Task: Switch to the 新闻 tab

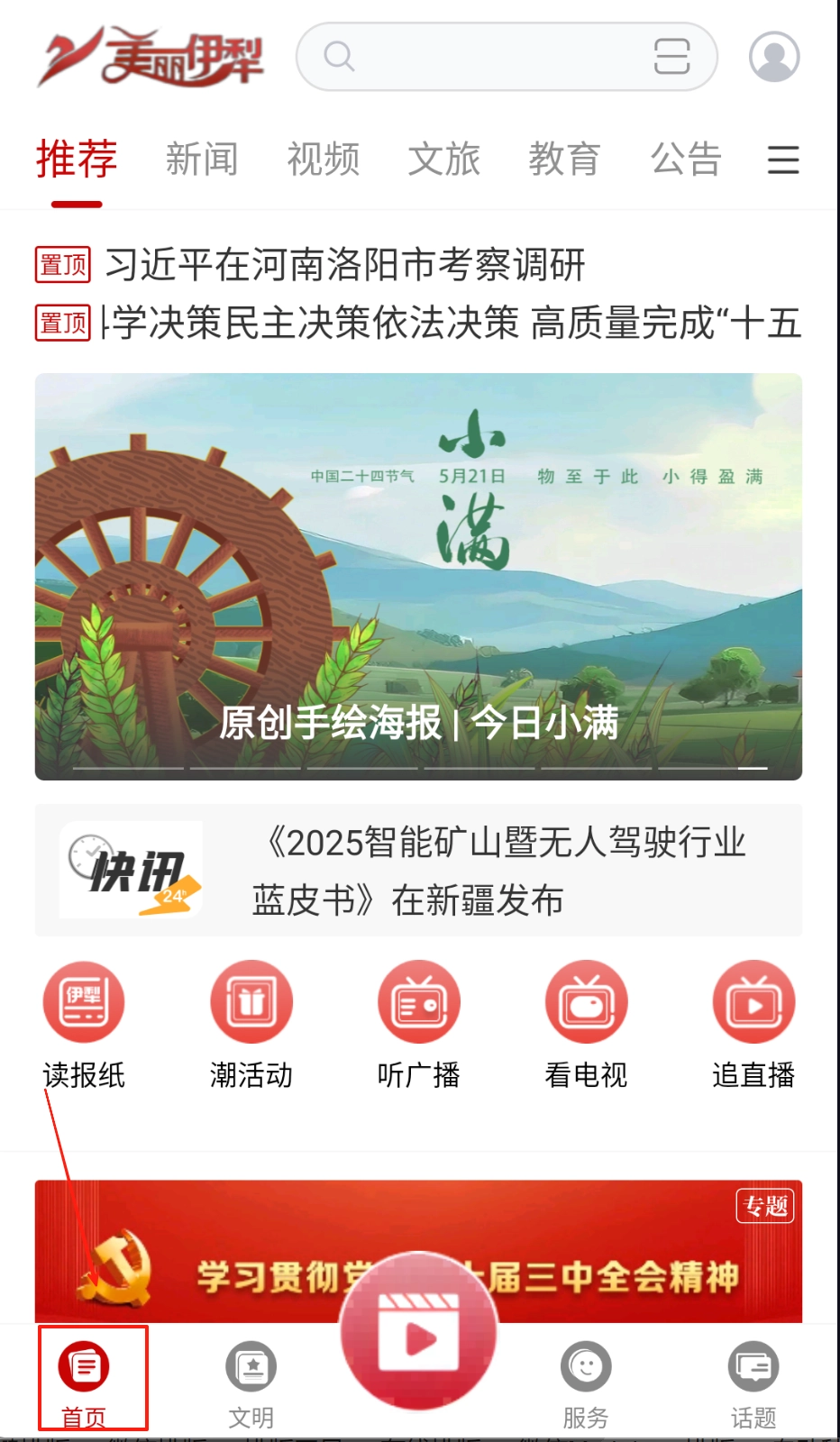Action: point(202,160)
